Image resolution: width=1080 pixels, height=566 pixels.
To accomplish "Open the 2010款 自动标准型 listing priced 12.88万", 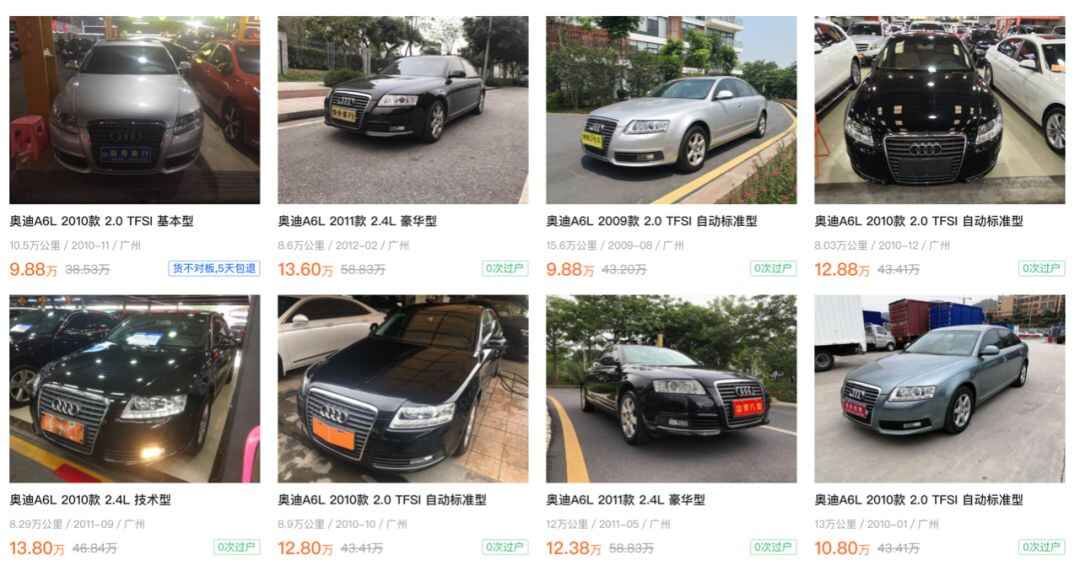I will 939,110.
